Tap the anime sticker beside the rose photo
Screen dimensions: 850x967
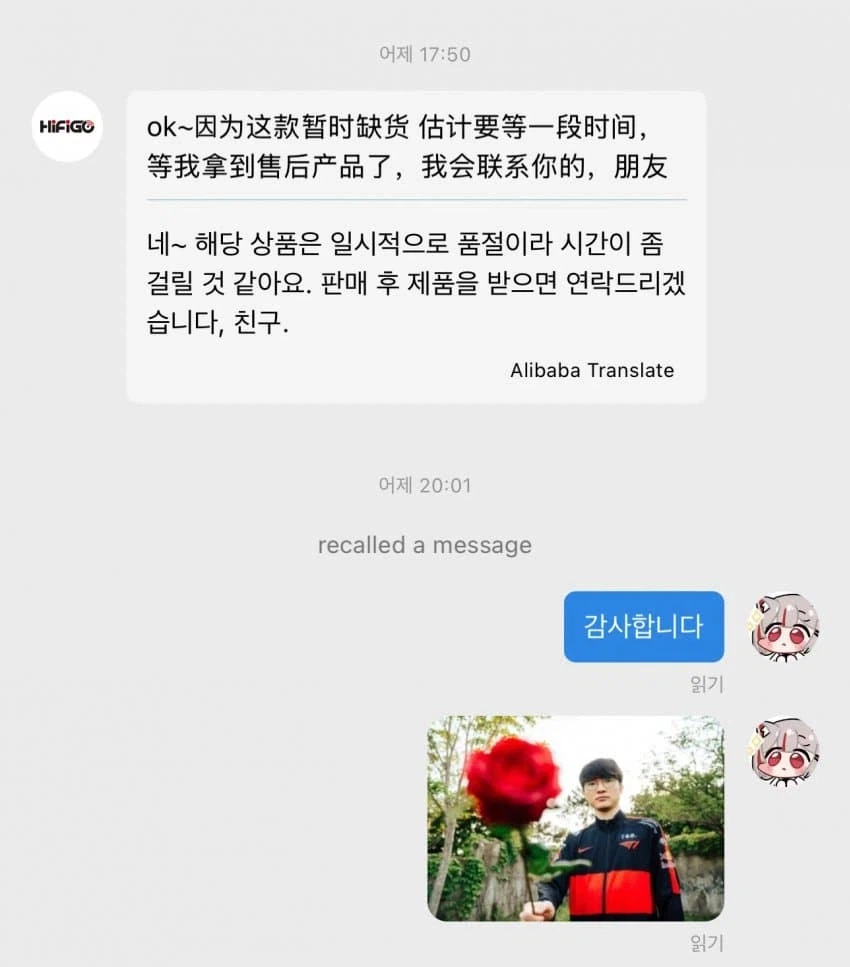click(x=784, y=752)
